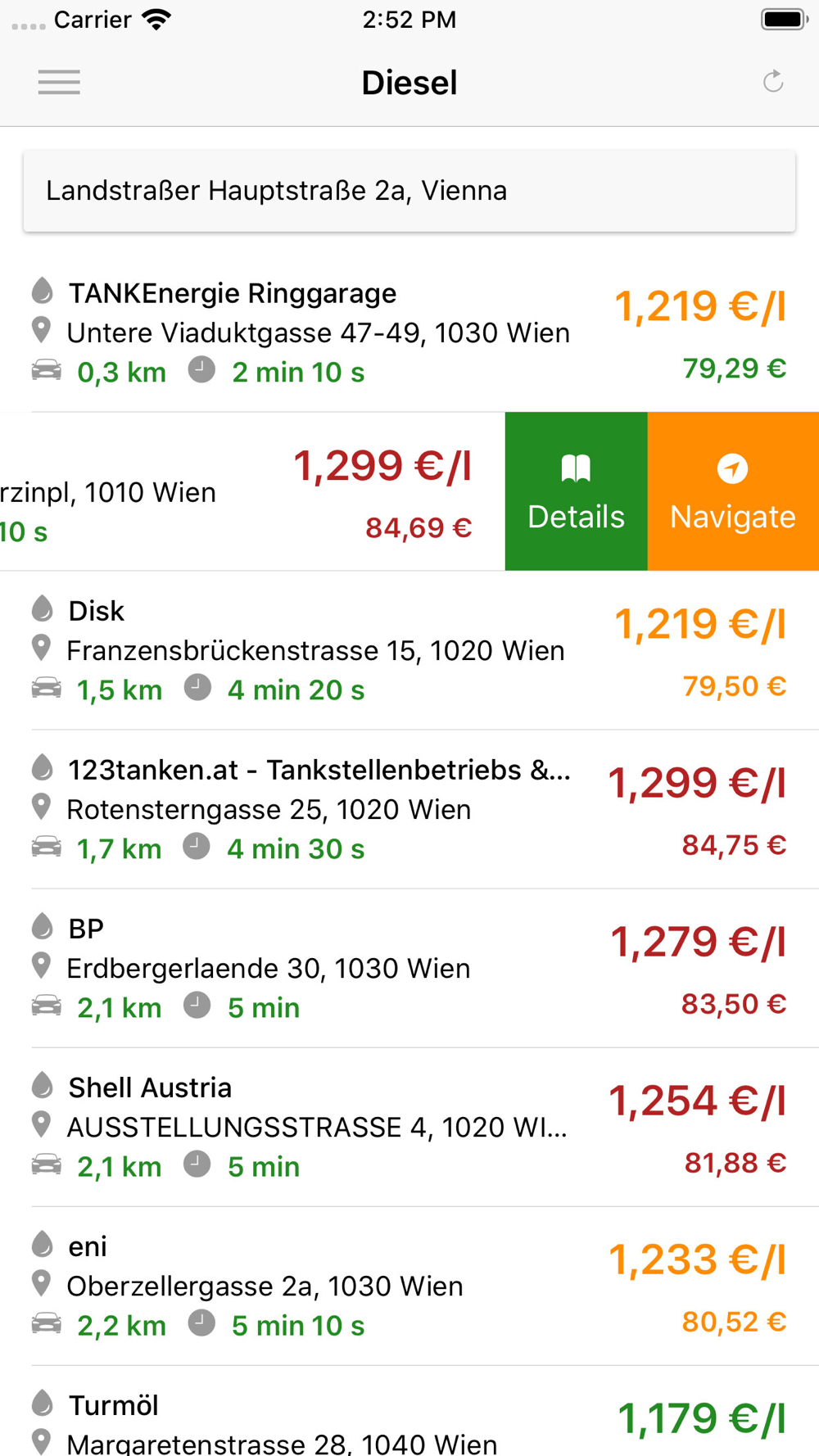Viewport: 819px width, 1456px height.
Task: Refresh the diesel price list
Action: point(773,82)
